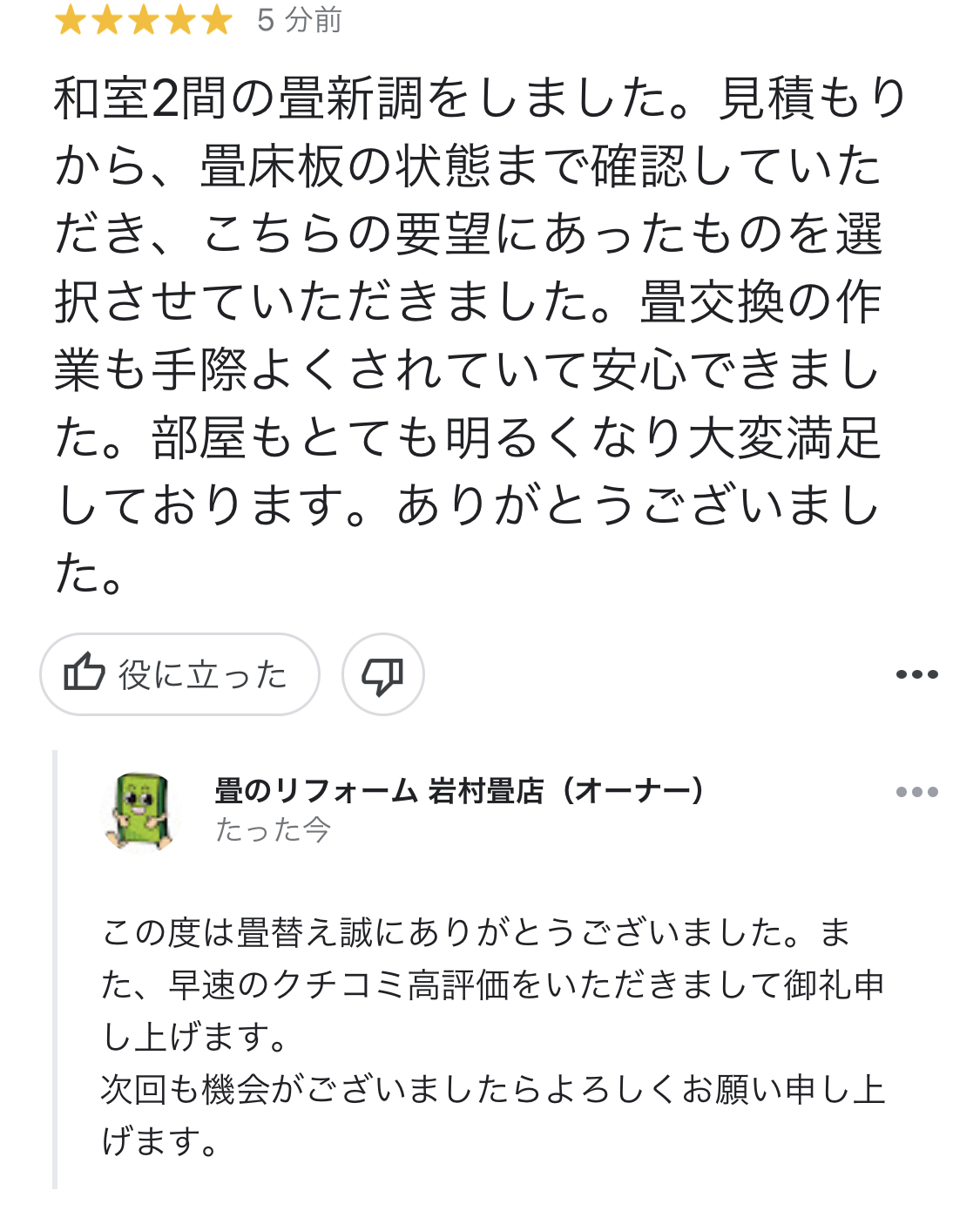Viewport: 980px width, 1211px height.
Task: Open the 岩村畳店 owner avatar
Action: pos(139,810)
